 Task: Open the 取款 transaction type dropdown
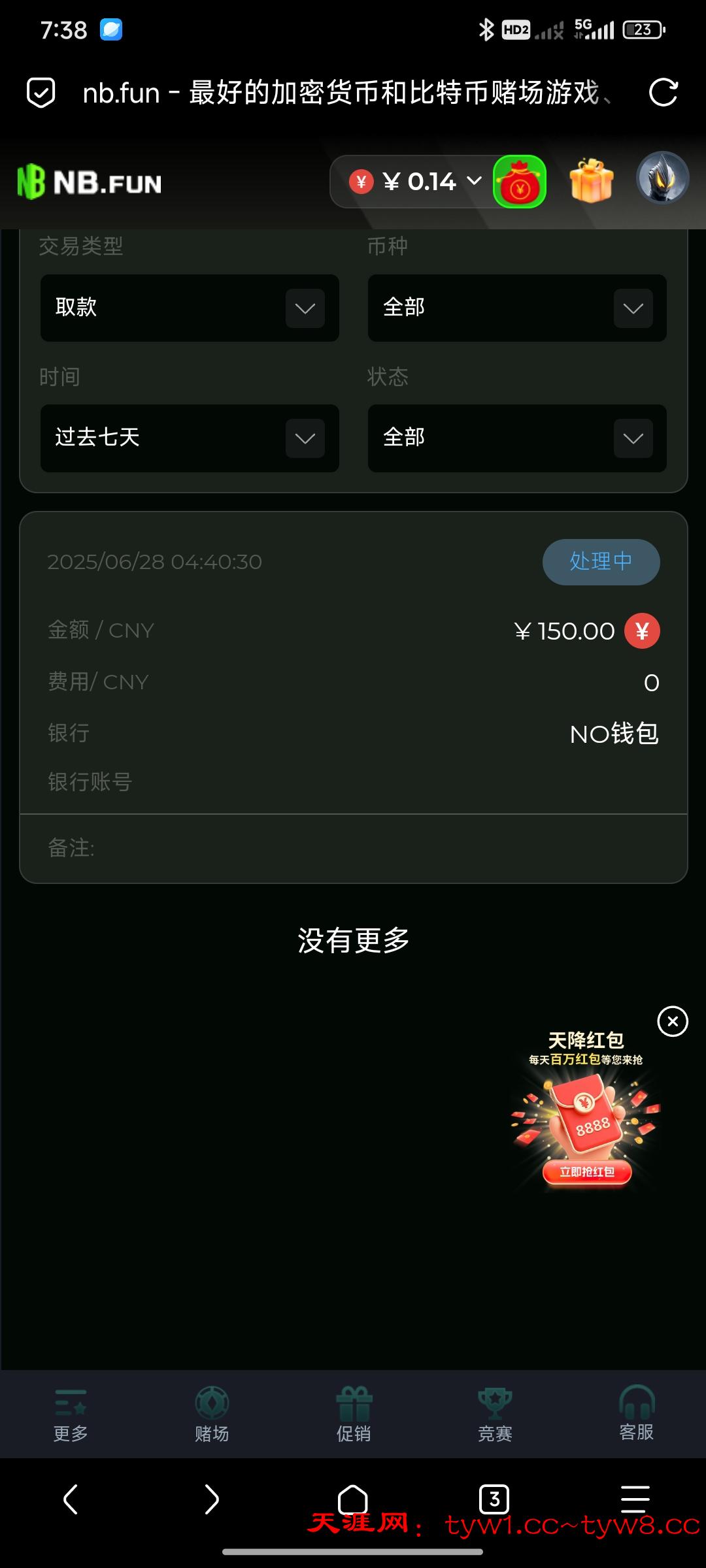click(190, 307)
